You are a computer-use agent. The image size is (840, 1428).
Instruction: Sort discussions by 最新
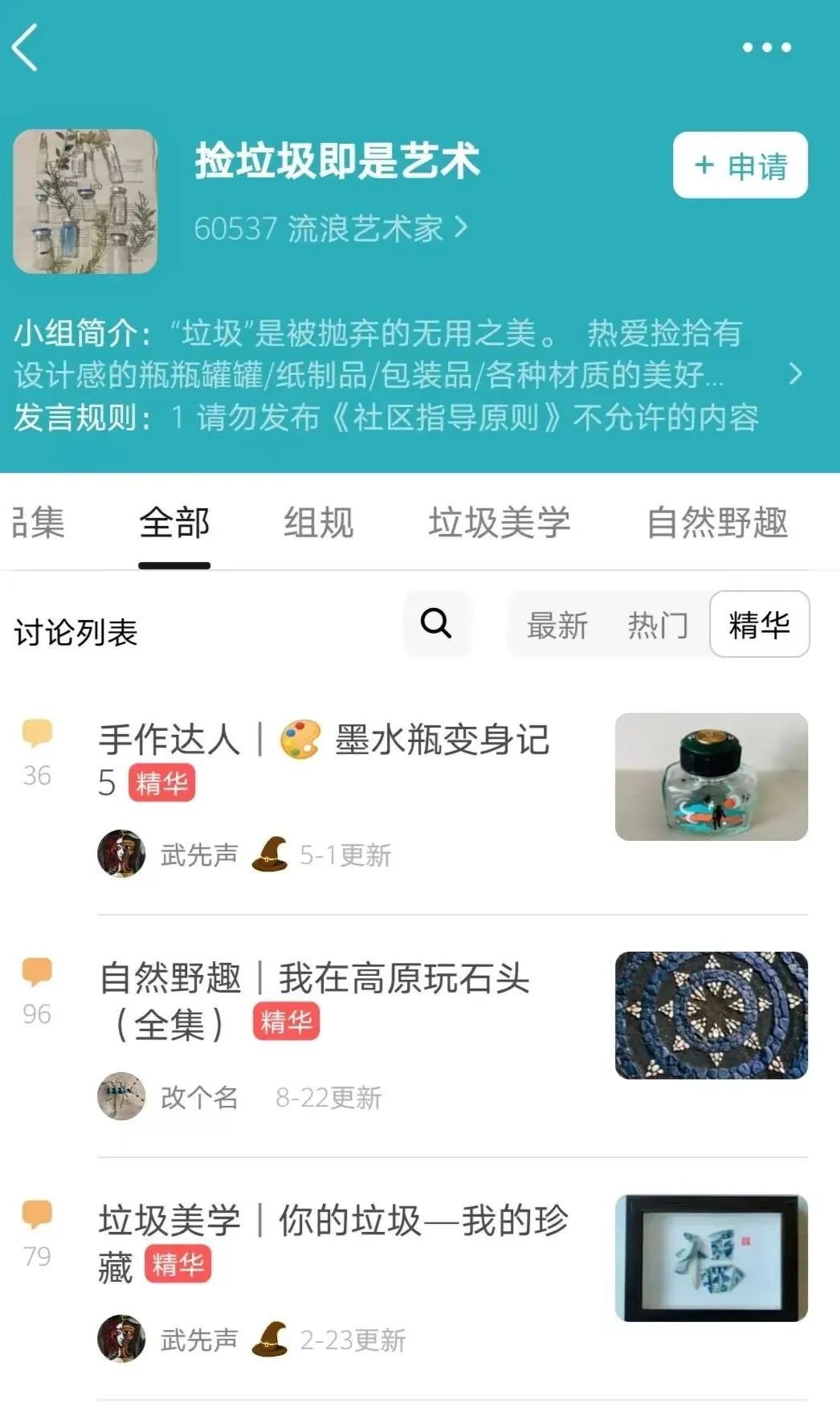[557, 625]
